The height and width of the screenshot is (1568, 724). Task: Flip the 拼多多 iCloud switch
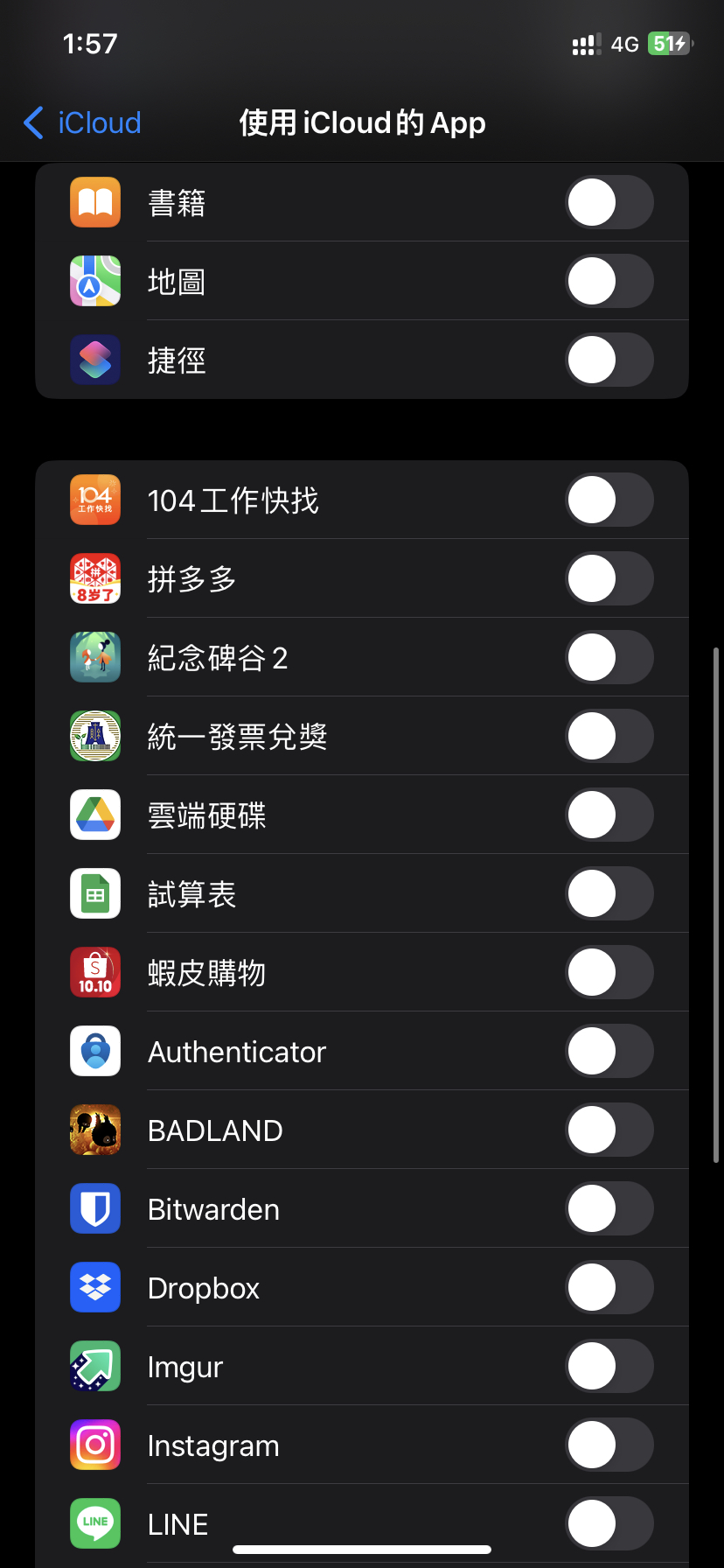point(609,579)
